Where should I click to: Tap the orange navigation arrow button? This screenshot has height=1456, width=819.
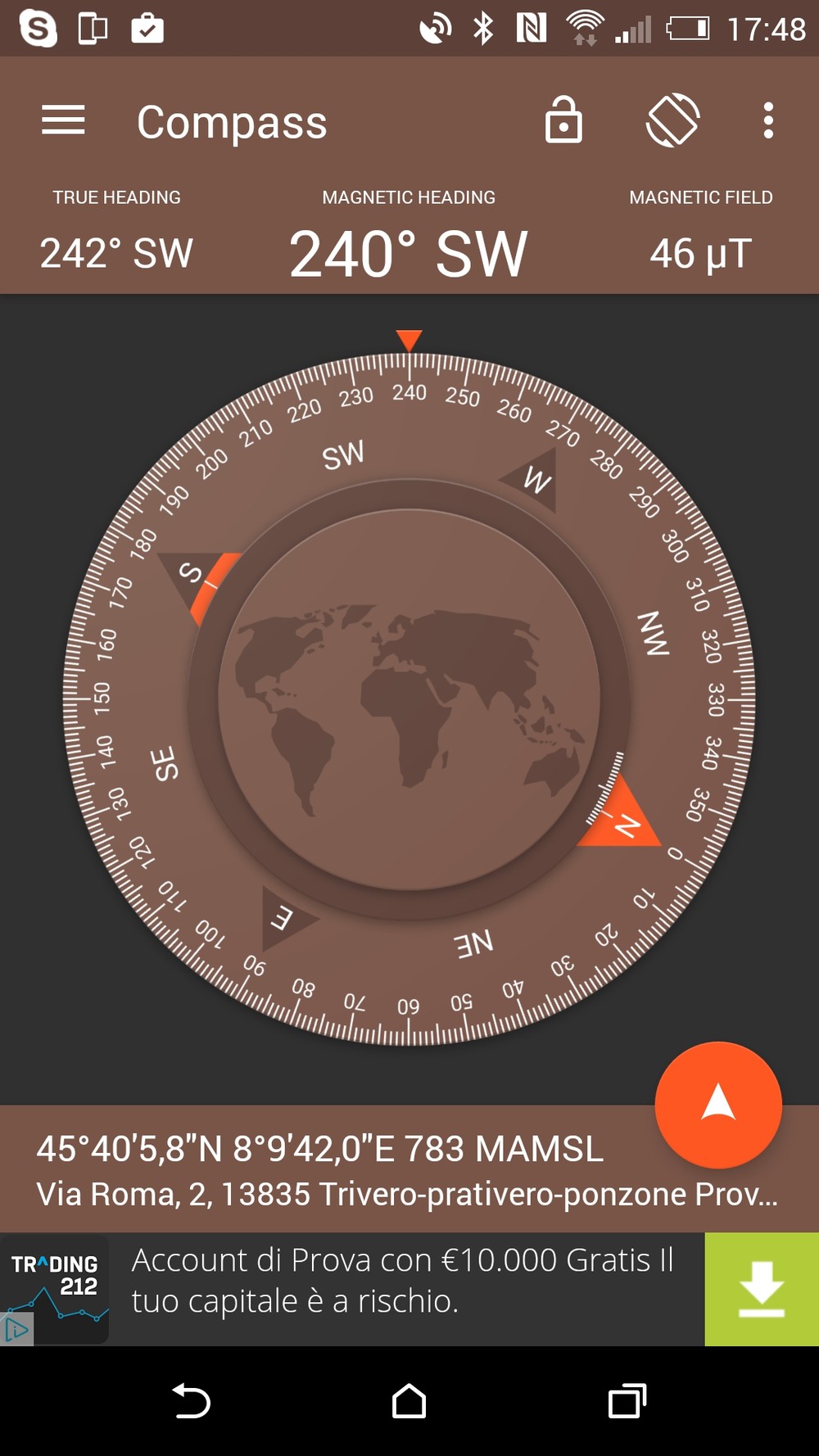pyautogui.click(x=718, y=1104)
